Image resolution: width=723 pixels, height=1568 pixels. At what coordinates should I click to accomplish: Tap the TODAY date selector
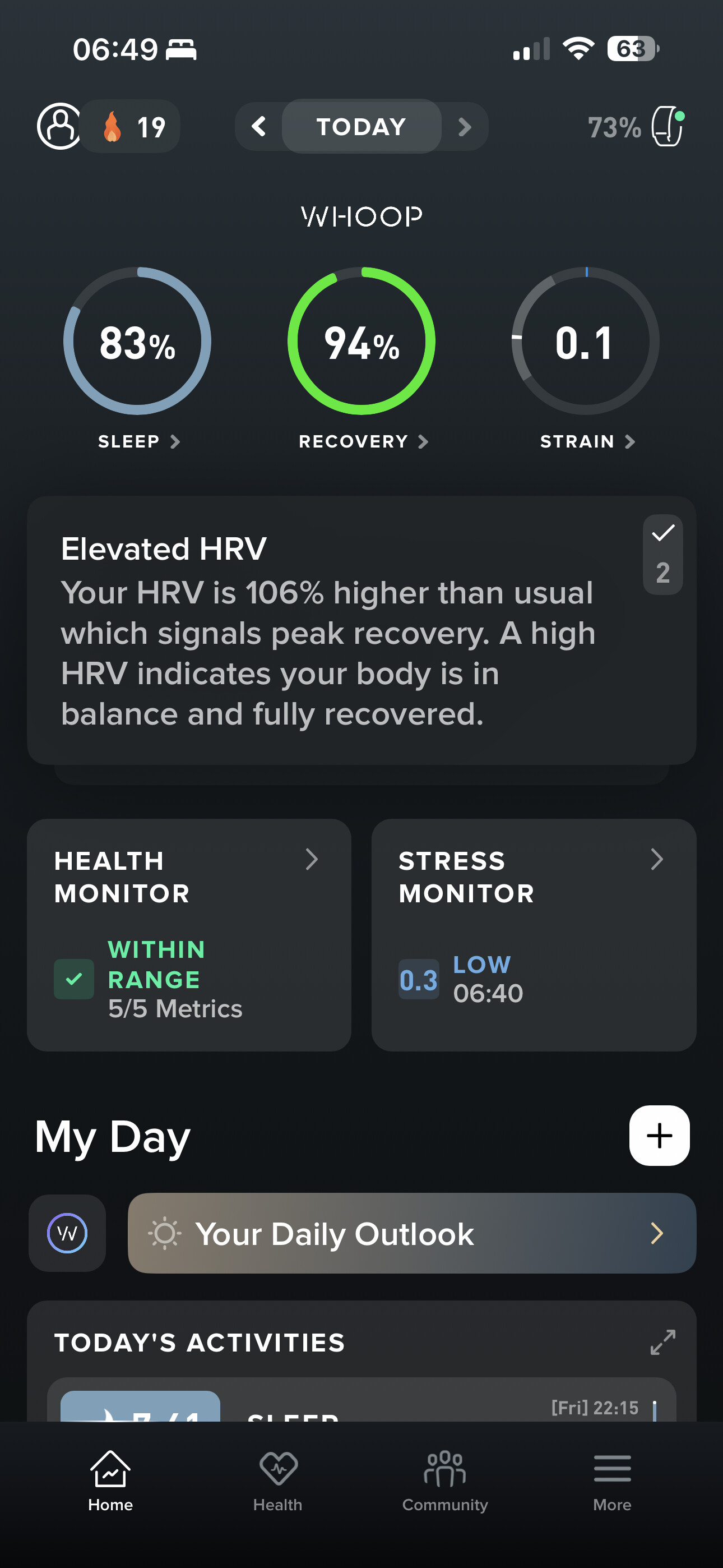(x=361, y=127)
